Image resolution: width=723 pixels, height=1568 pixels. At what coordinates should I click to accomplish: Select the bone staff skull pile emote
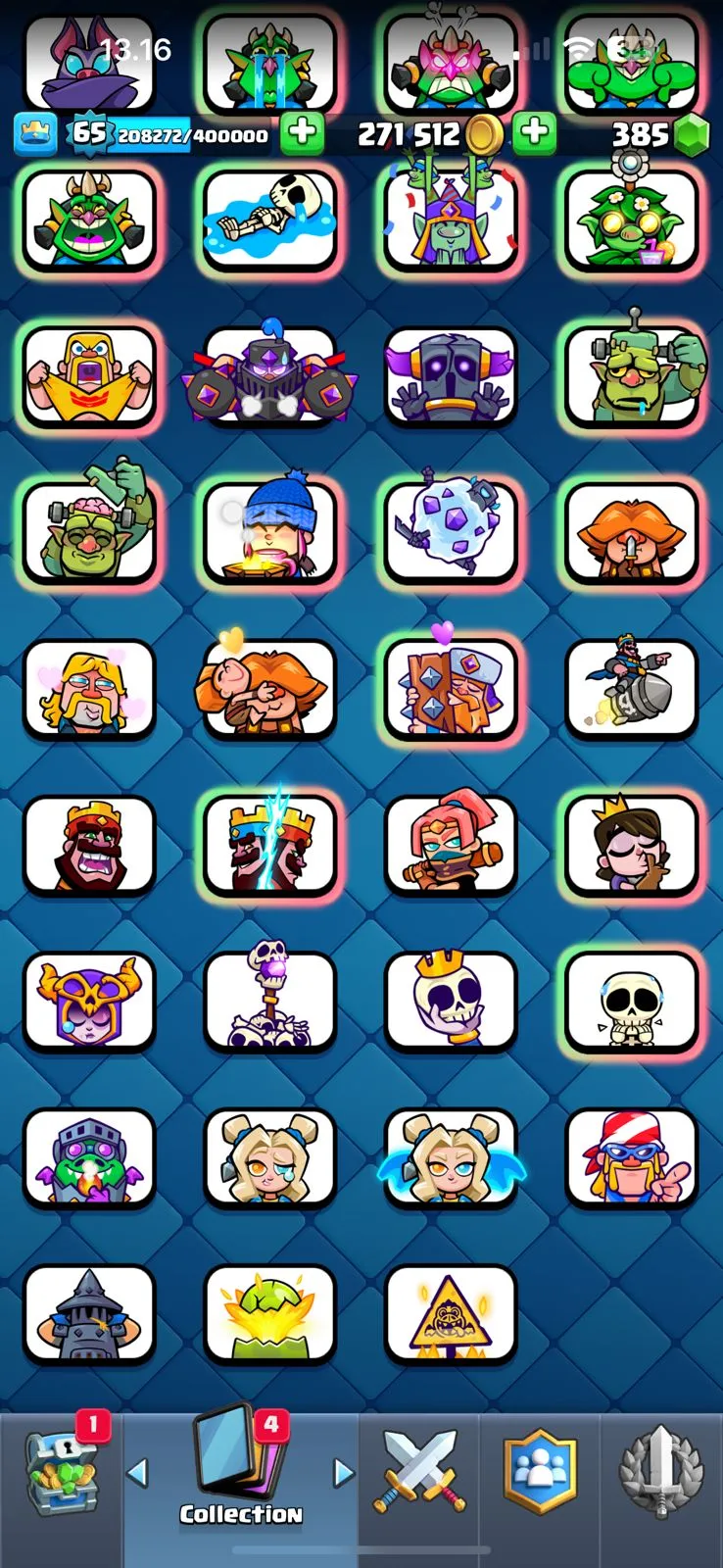click(x=269, y=1002)
